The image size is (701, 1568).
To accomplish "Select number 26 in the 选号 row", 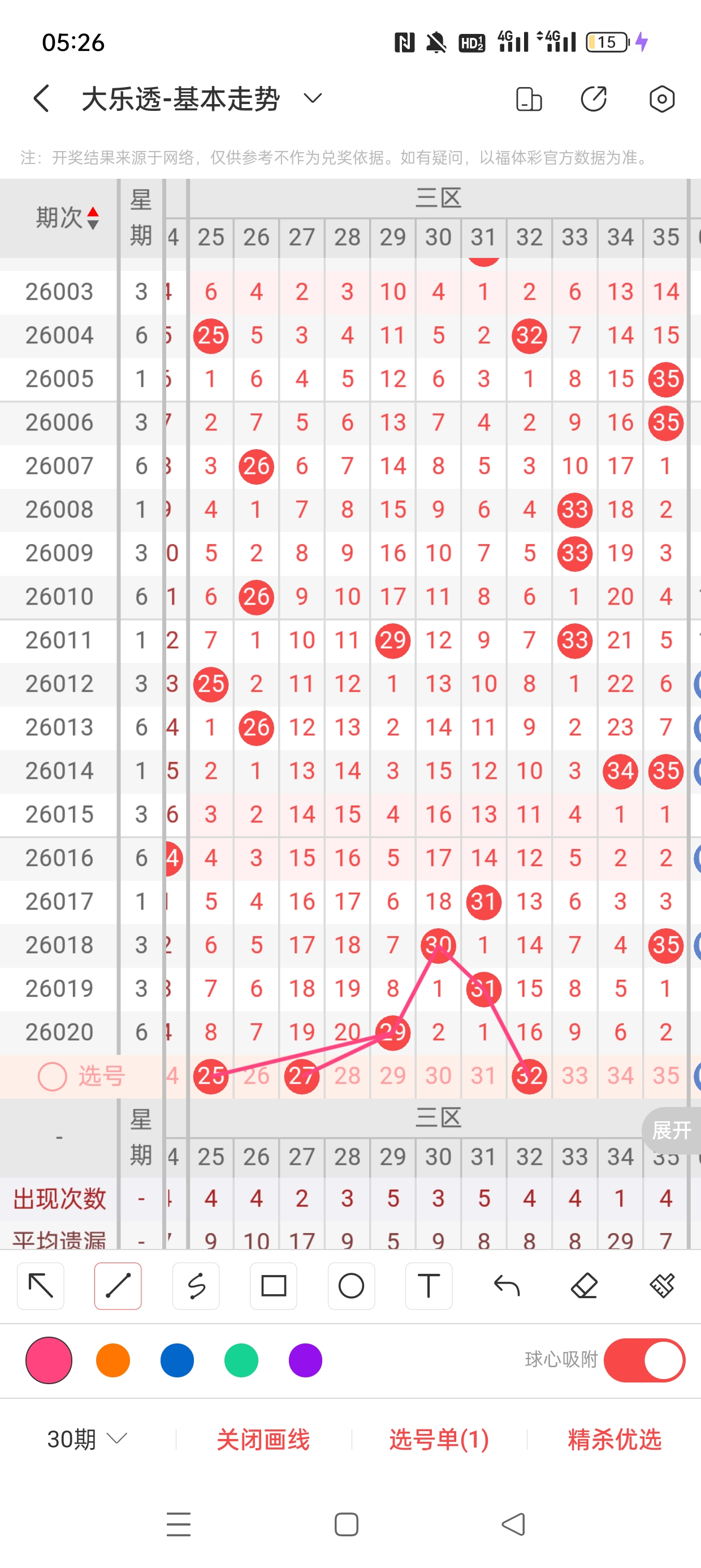I will [x=256, y=1076].
